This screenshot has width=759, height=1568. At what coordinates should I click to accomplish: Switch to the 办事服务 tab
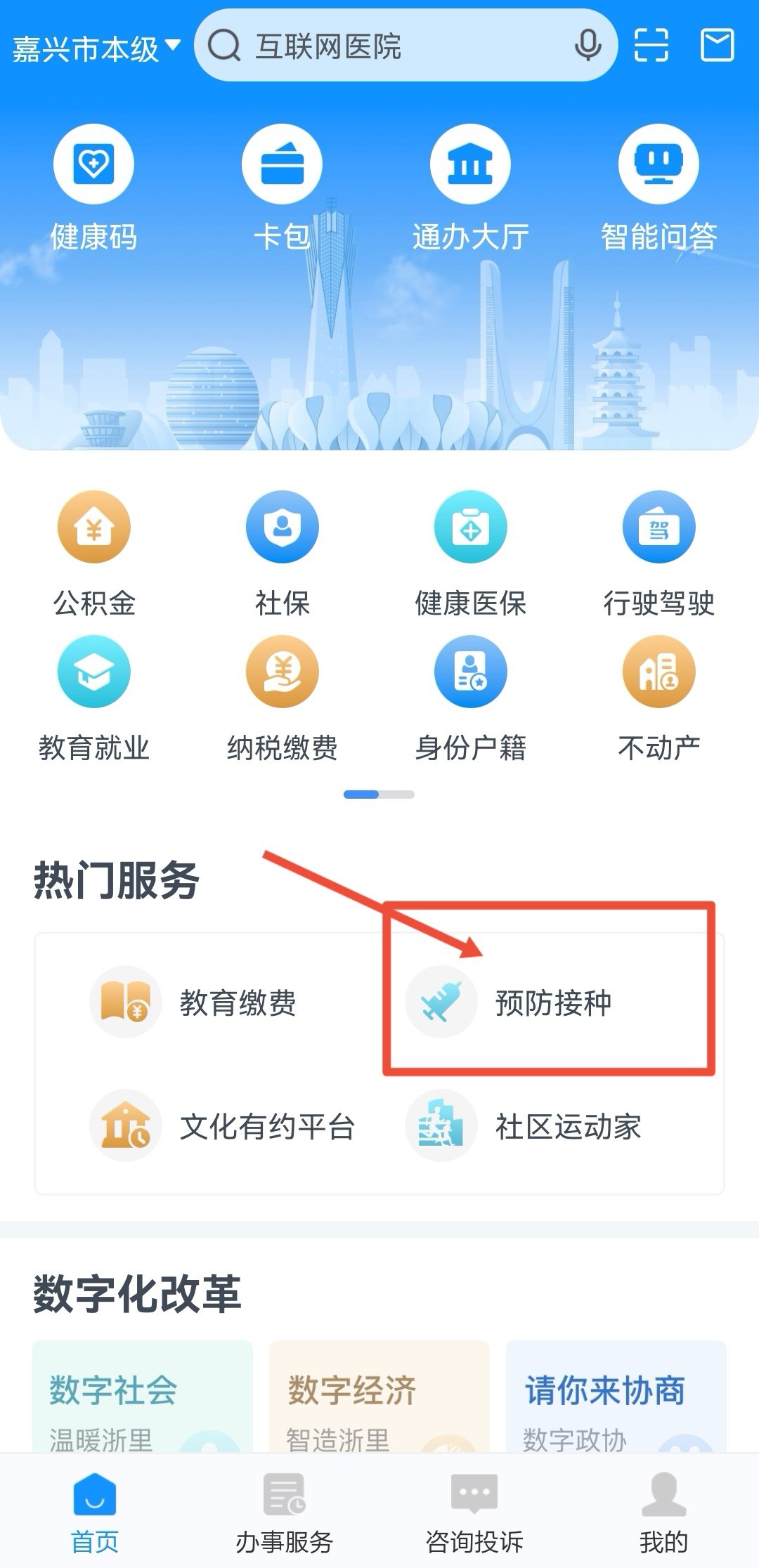(x=284, y=1512)
